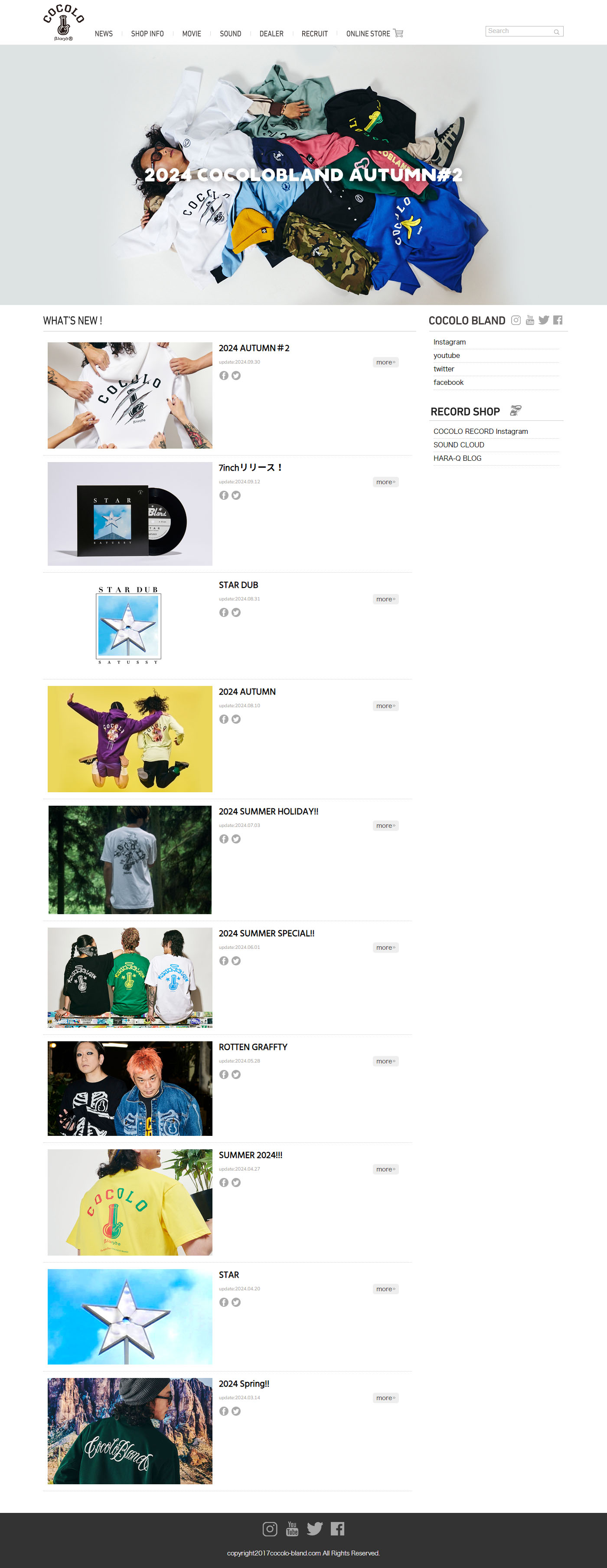Open the SOUND section
This screenshot has height=1568, width=607.
click(230, 33)
